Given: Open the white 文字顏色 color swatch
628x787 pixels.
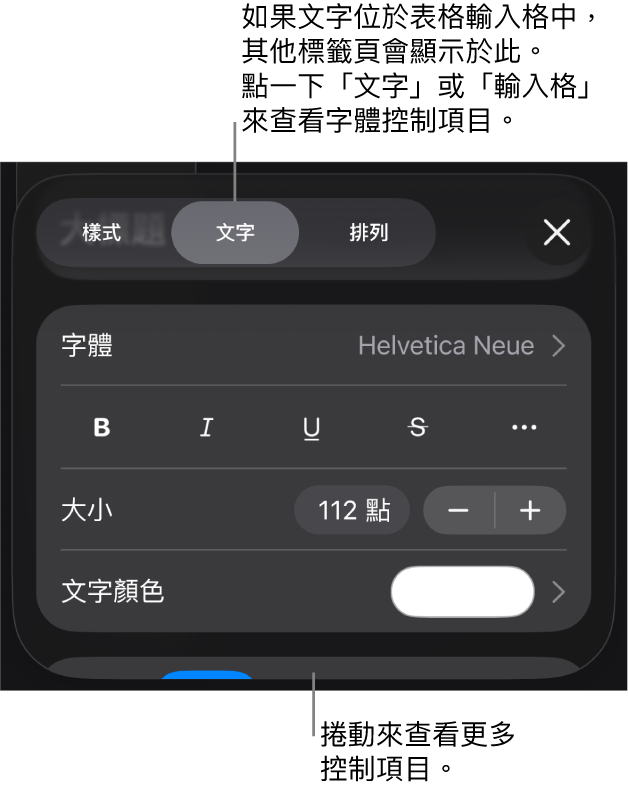Looking at the screenshot, I should coord(462,592).
